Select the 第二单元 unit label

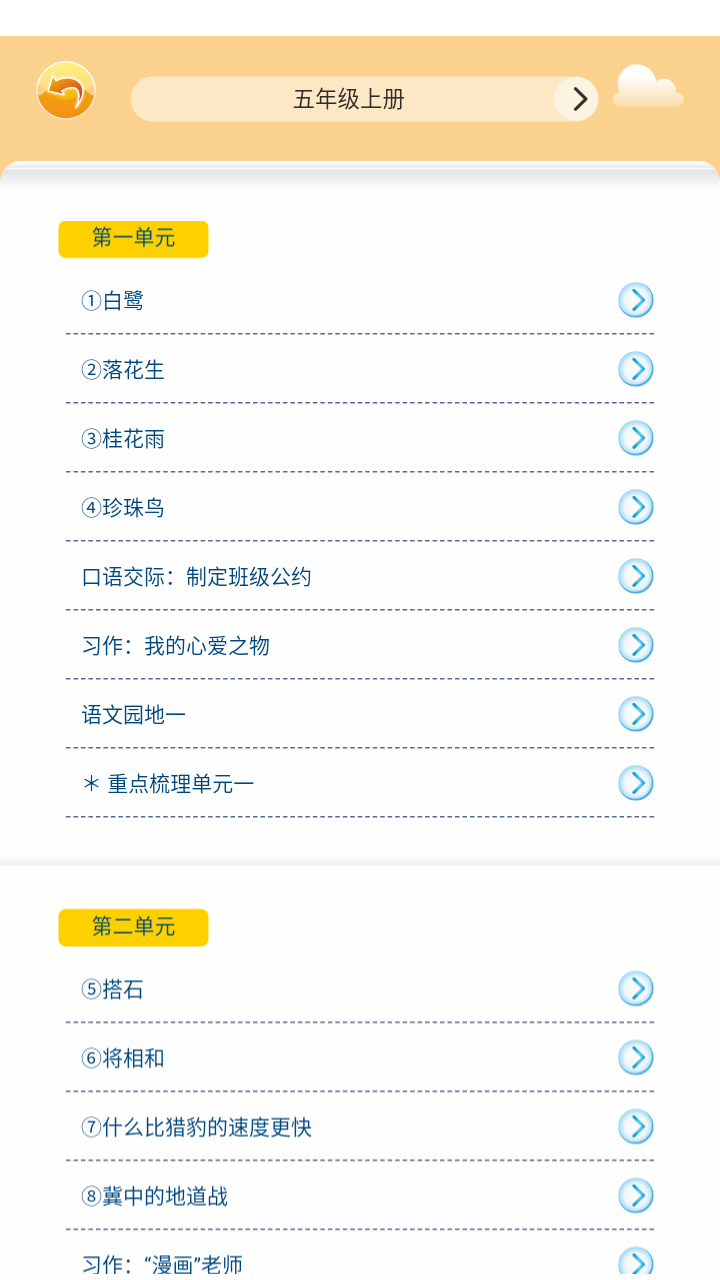tap(133, 928)
